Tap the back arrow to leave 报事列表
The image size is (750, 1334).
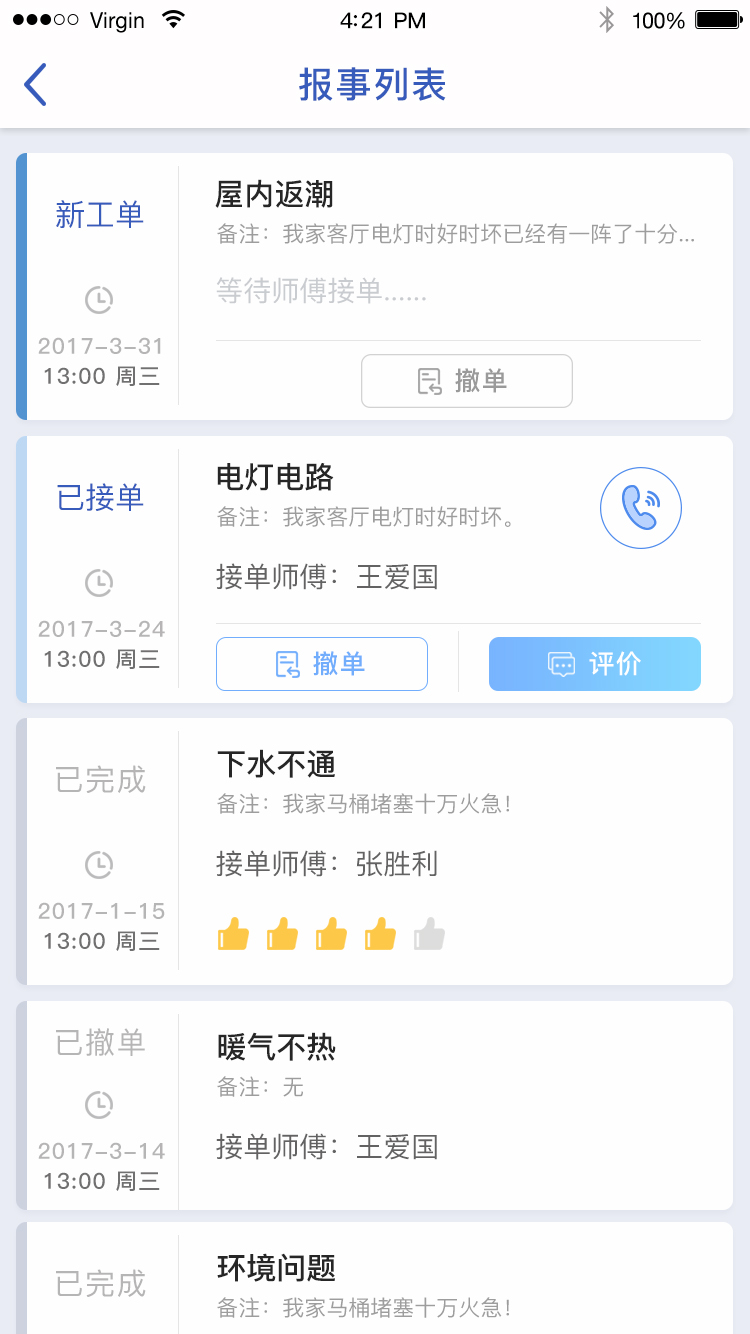tap(35, 84)
